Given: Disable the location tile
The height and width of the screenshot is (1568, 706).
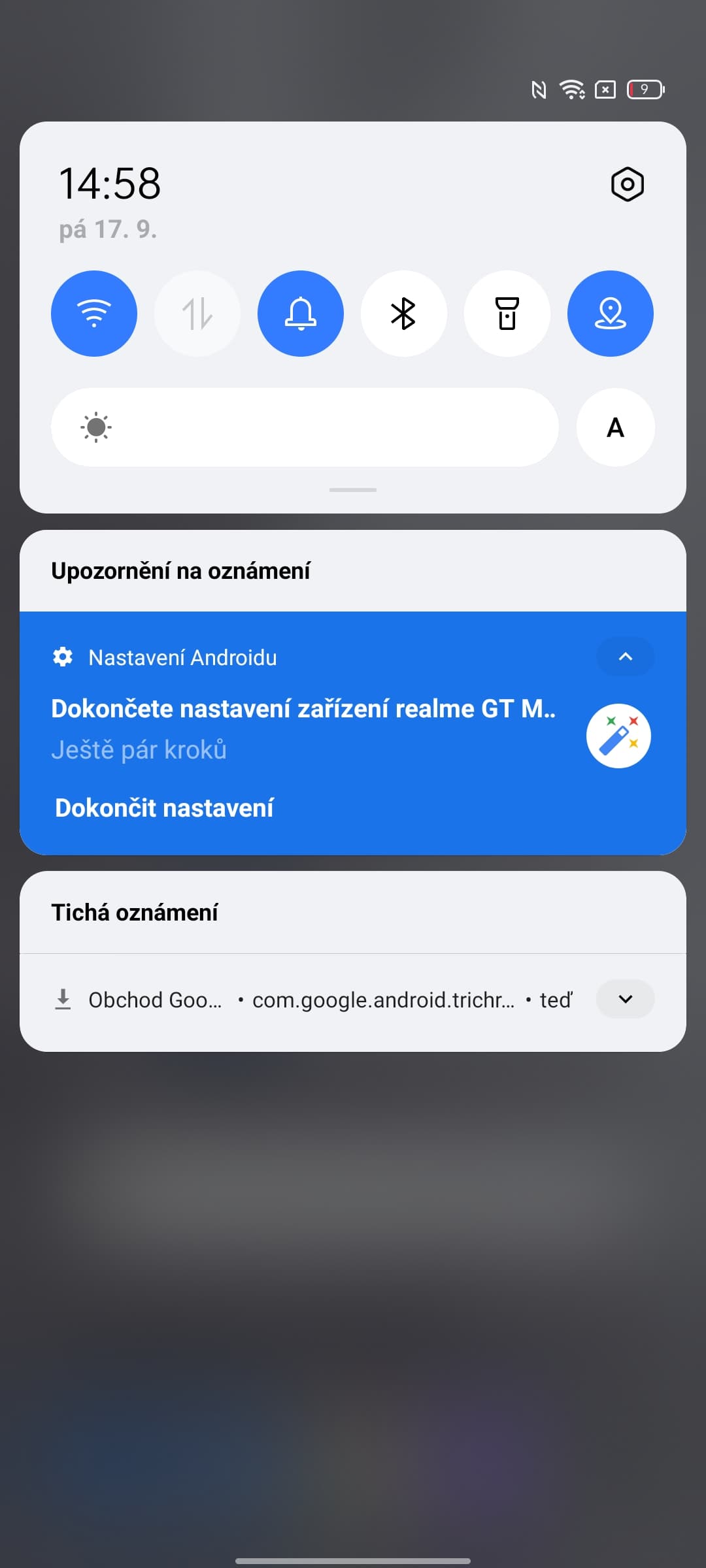Looking at the screenshot, I should pyautogui.click(x=611, y=314).
